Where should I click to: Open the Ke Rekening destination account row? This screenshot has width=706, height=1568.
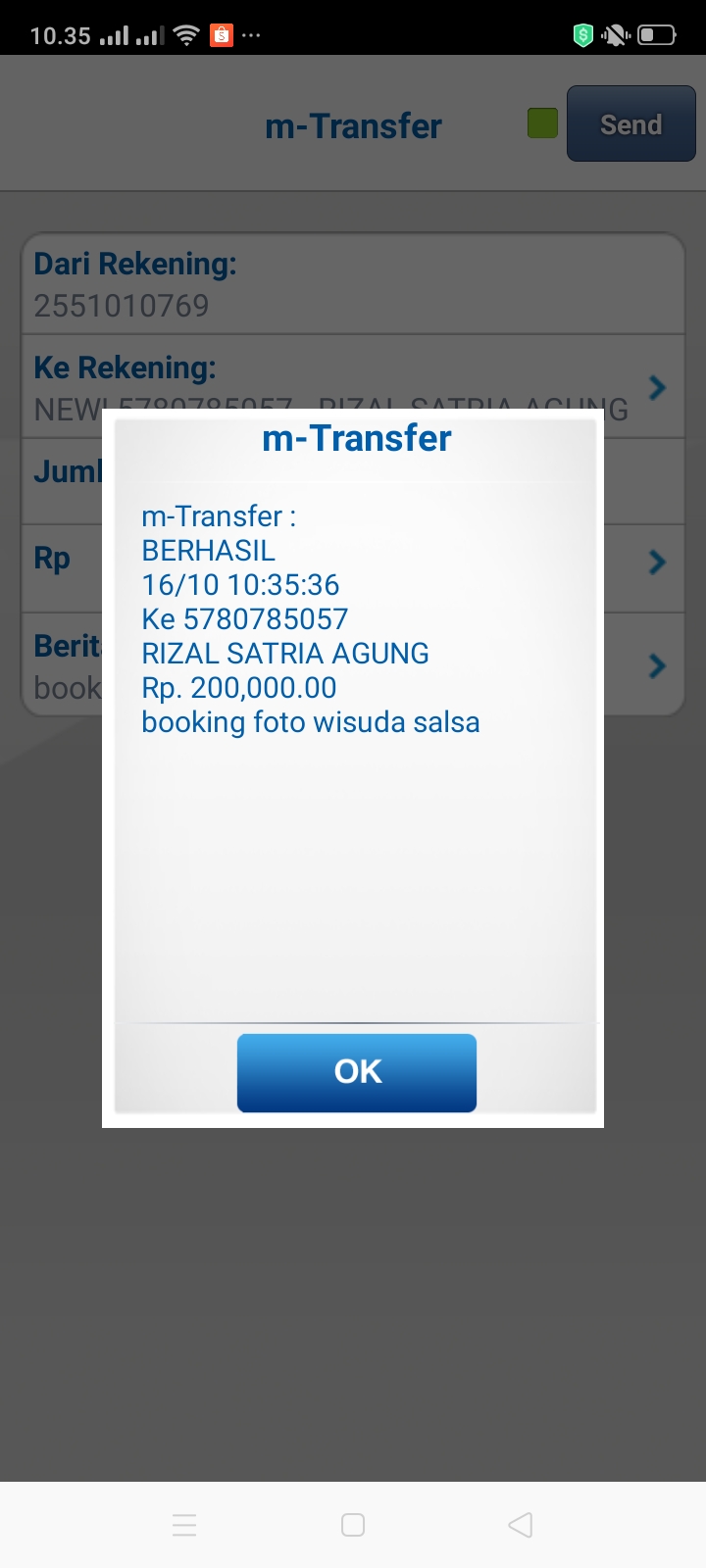point(656,387)
